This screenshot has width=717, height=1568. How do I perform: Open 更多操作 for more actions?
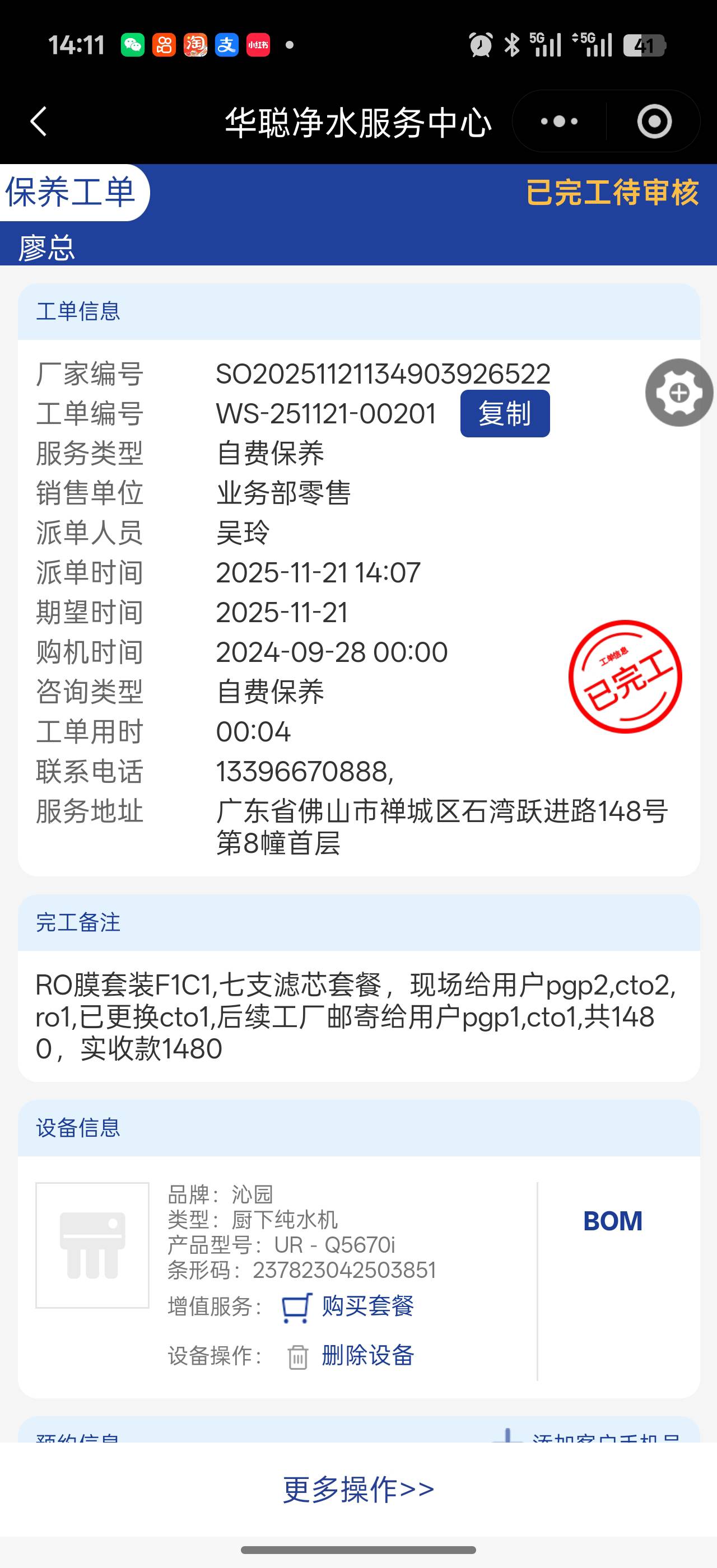(x=358, y=1490)
